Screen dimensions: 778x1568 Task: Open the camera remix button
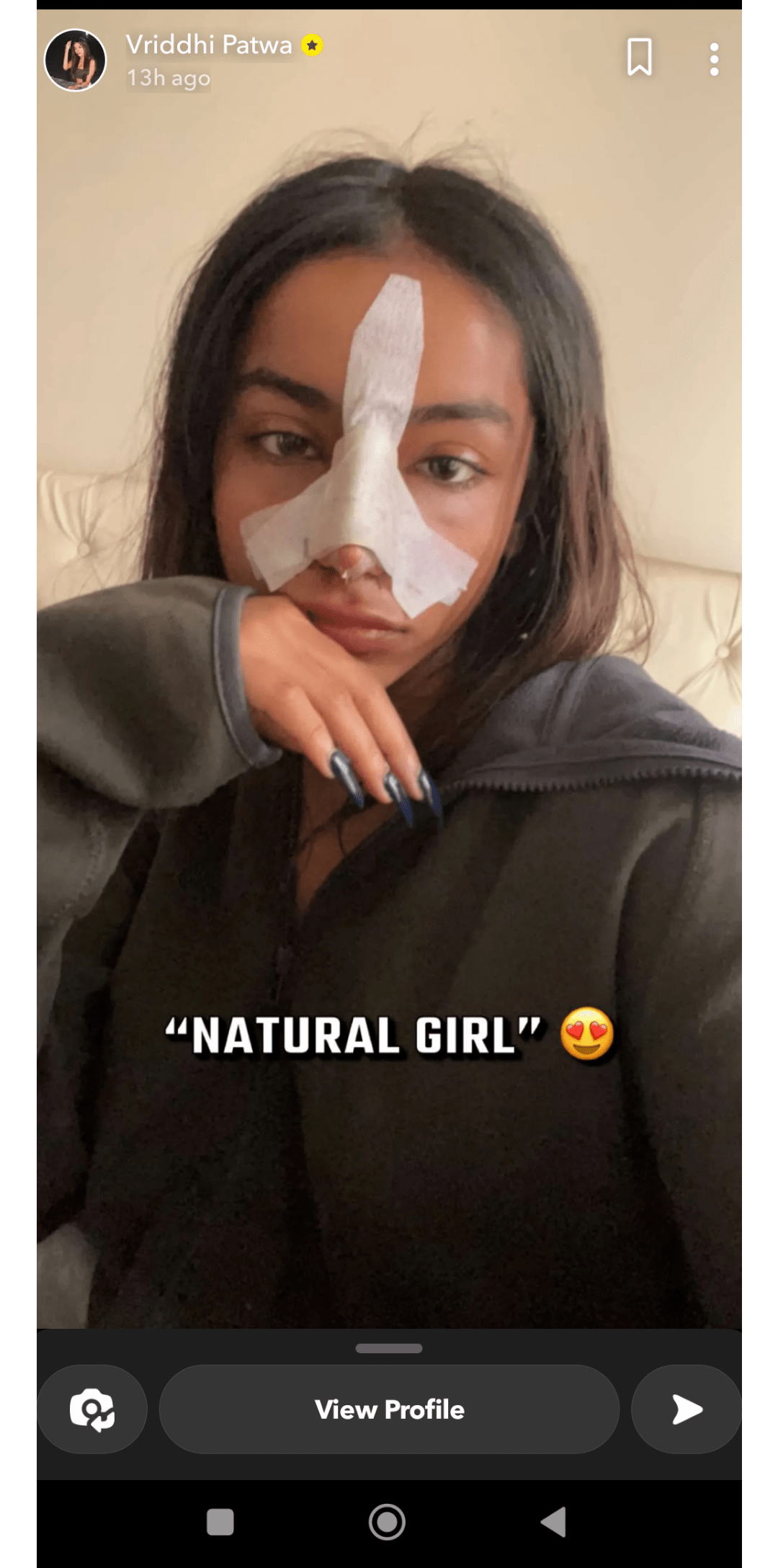coord(92,1409)
